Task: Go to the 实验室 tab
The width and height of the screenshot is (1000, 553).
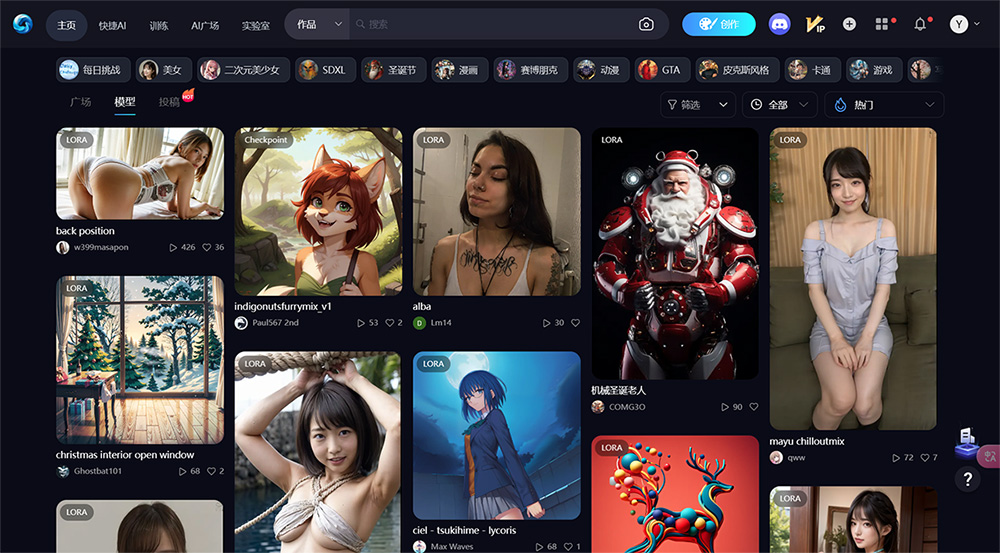Action: tap(256, 25)
